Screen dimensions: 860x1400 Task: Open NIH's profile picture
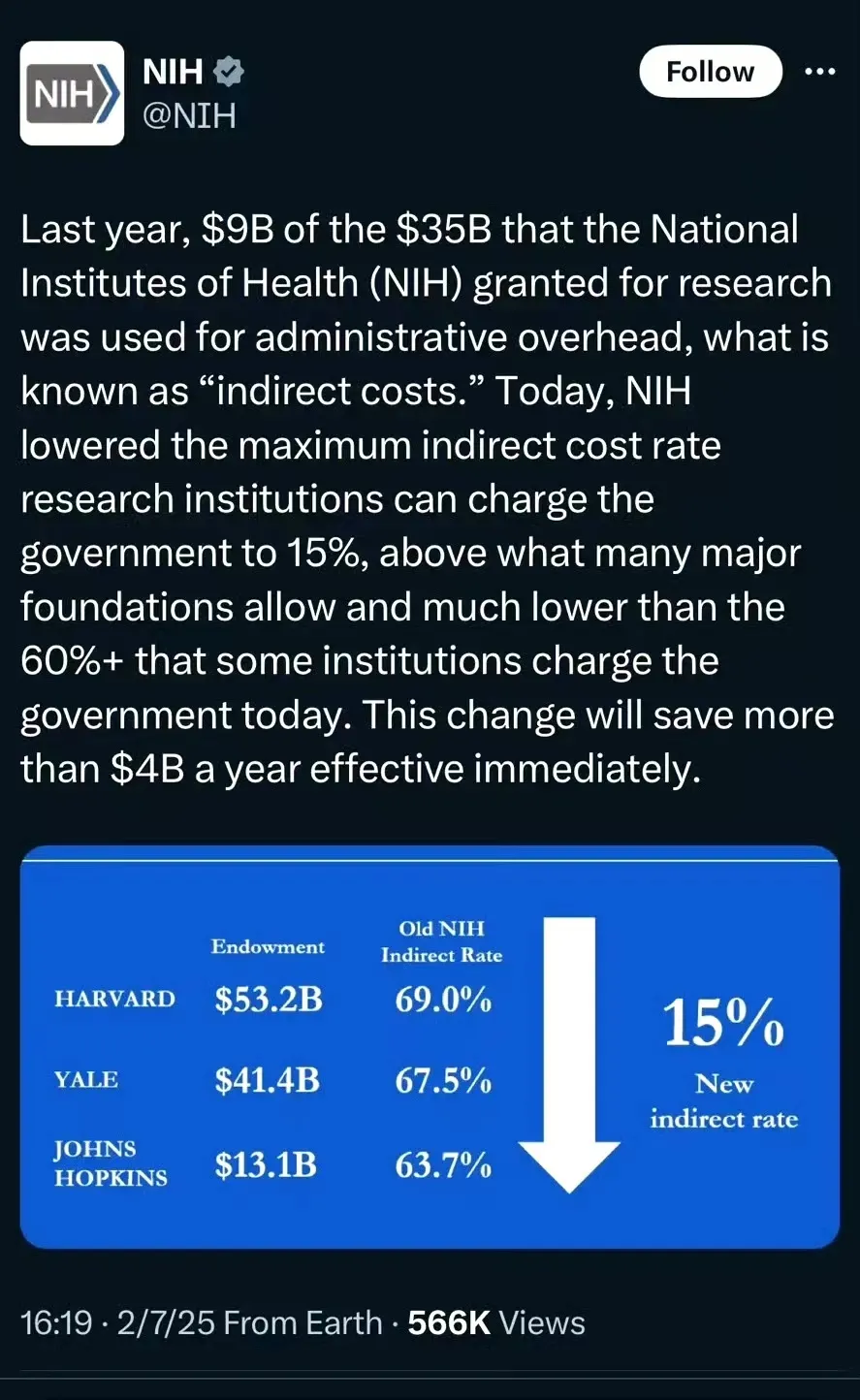point(73,93)
